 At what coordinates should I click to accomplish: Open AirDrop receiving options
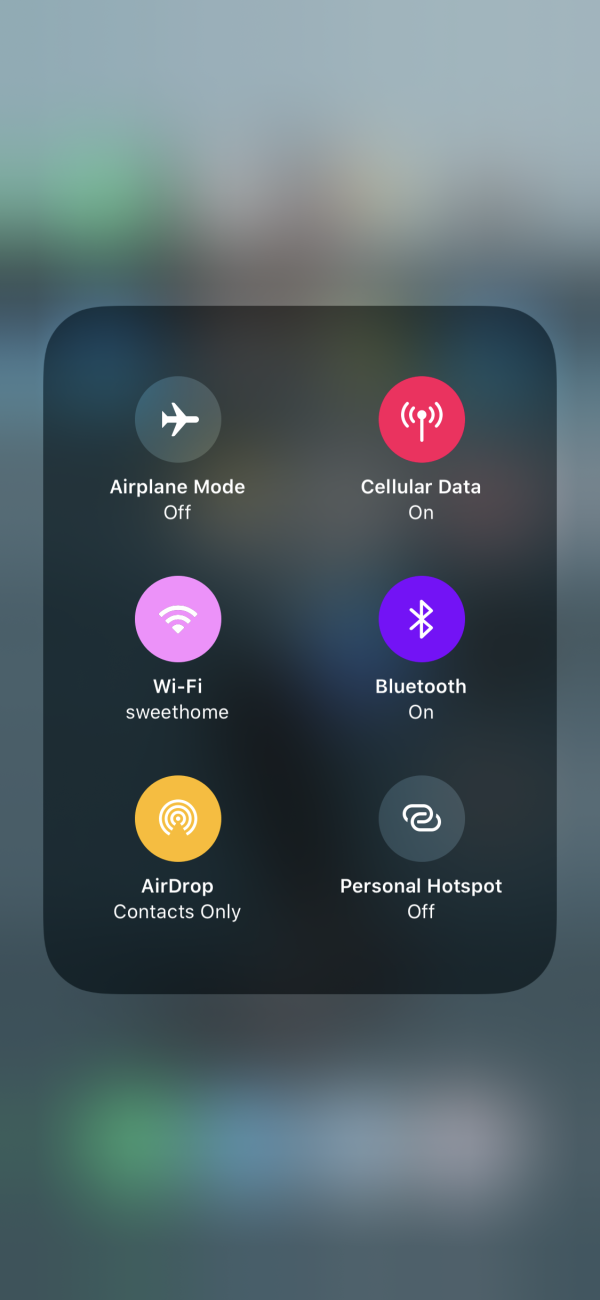pyautogui.click(x=178, y=819)
